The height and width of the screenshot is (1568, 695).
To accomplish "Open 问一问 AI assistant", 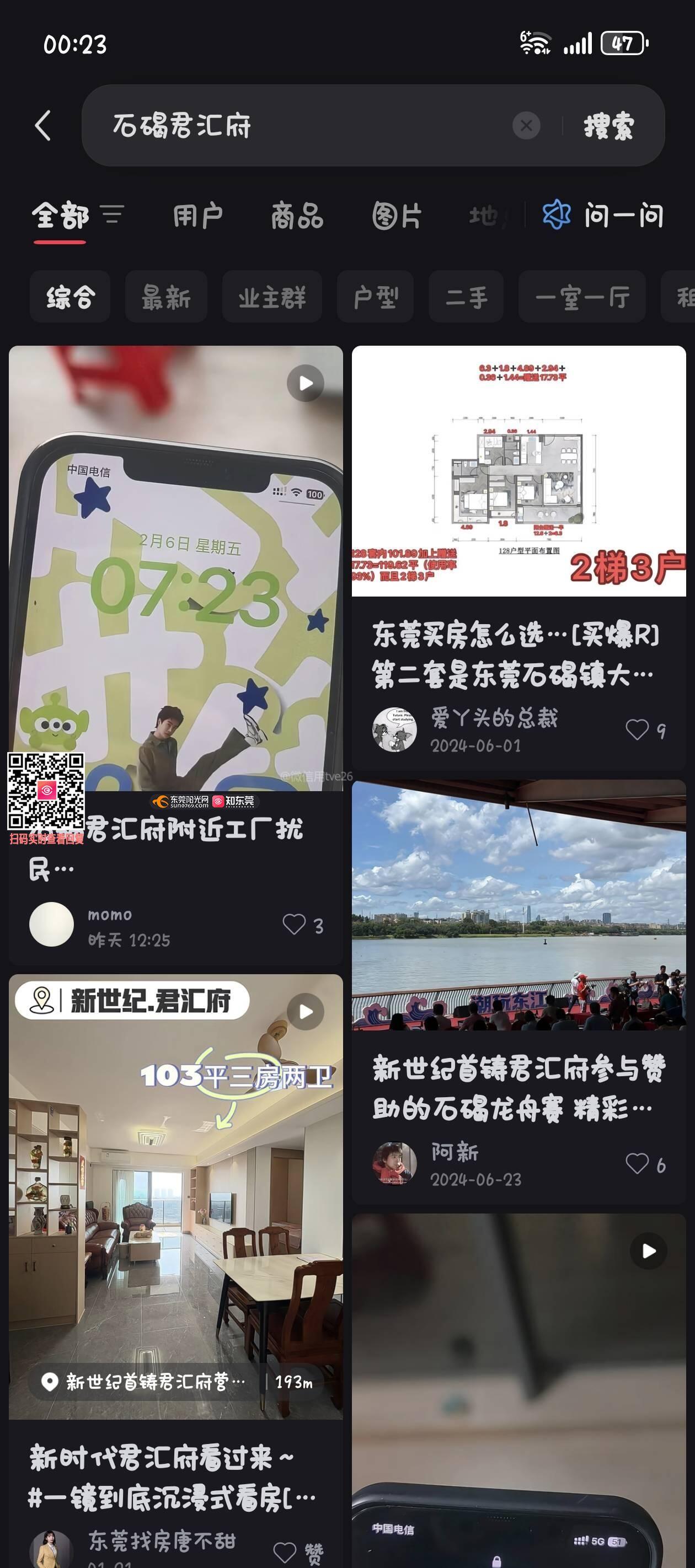I will 603,216.
